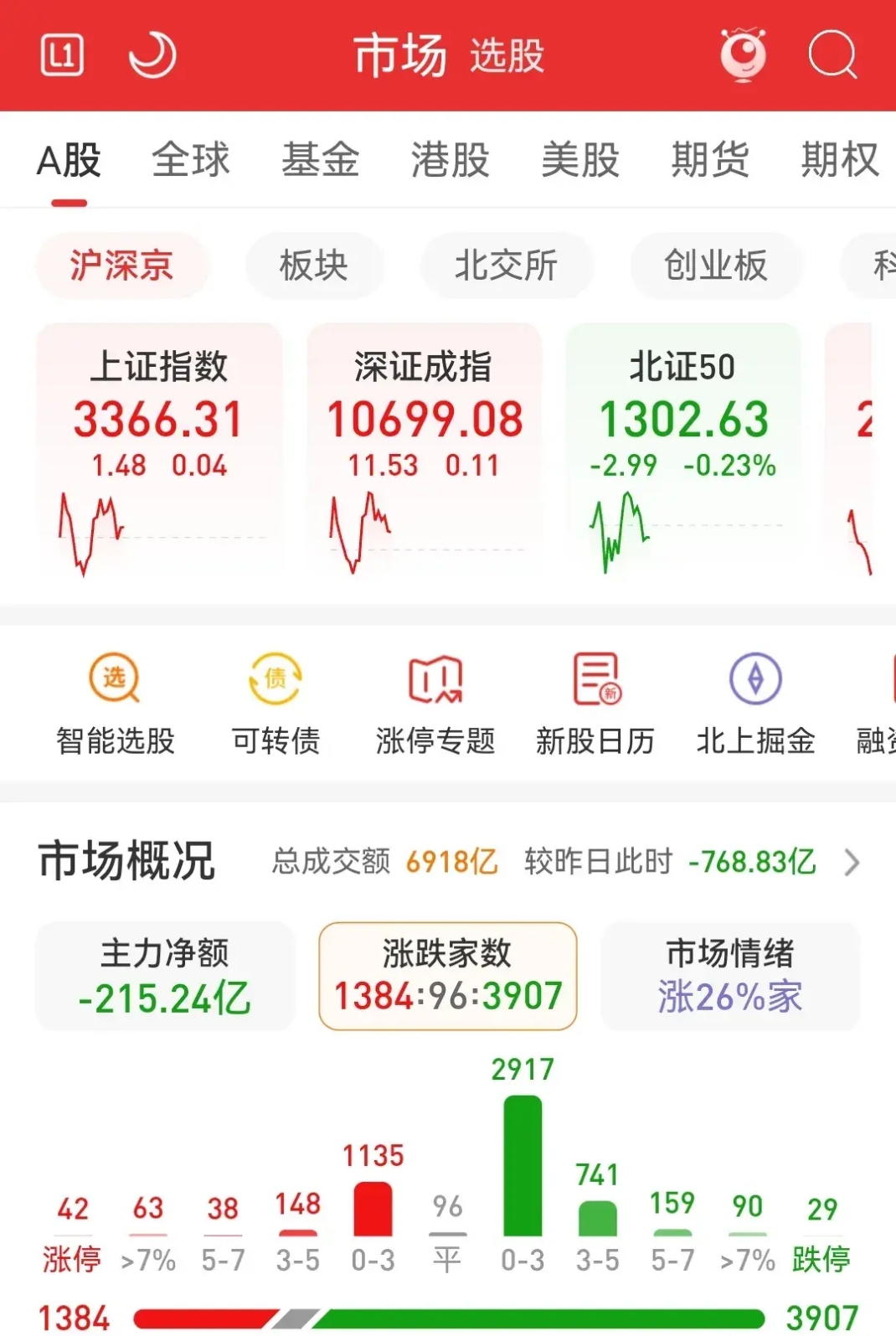Open the search icon in the header

click(832, 55)
